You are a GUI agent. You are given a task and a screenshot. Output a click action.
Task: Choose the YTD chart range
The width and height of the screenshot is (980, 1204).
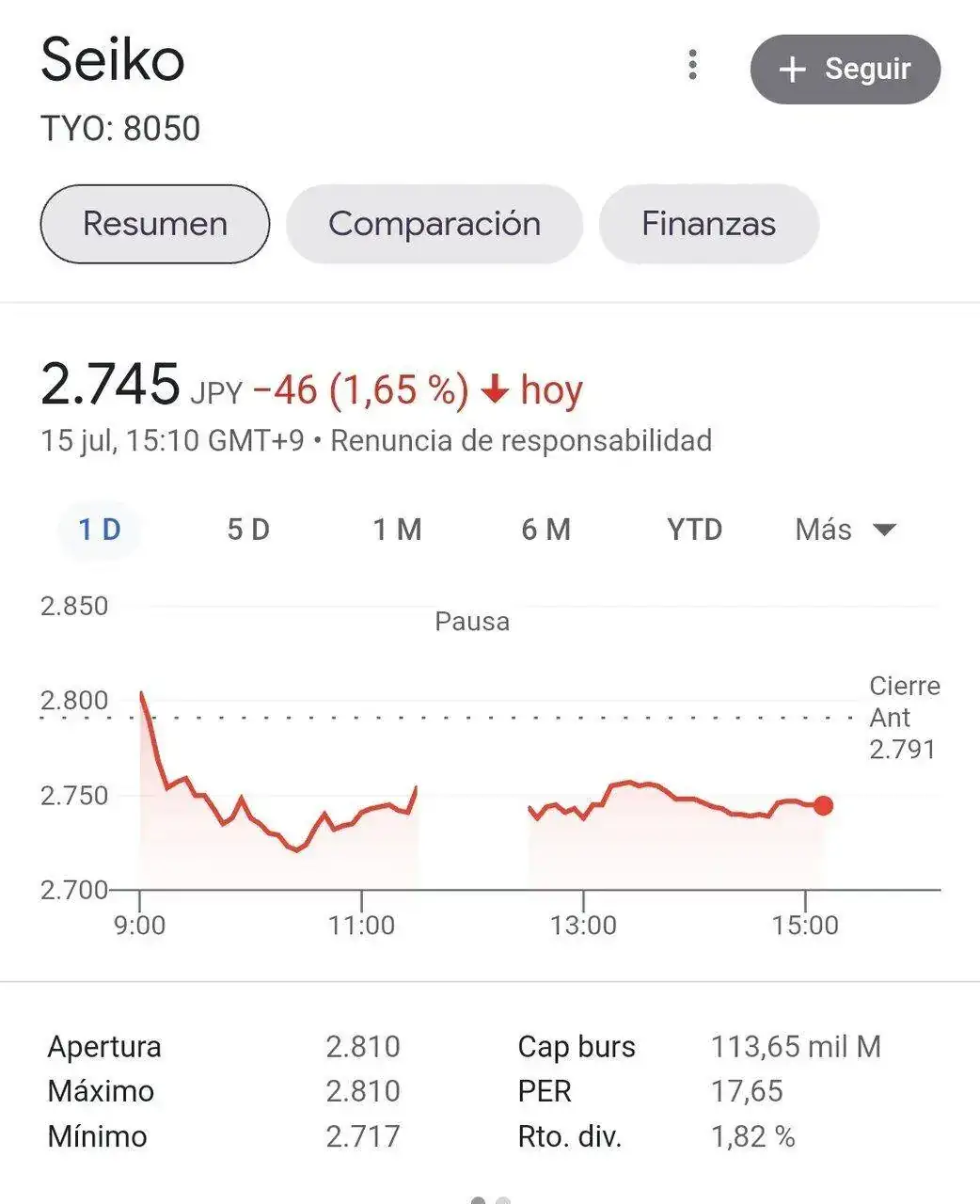(x=694, y=530)
